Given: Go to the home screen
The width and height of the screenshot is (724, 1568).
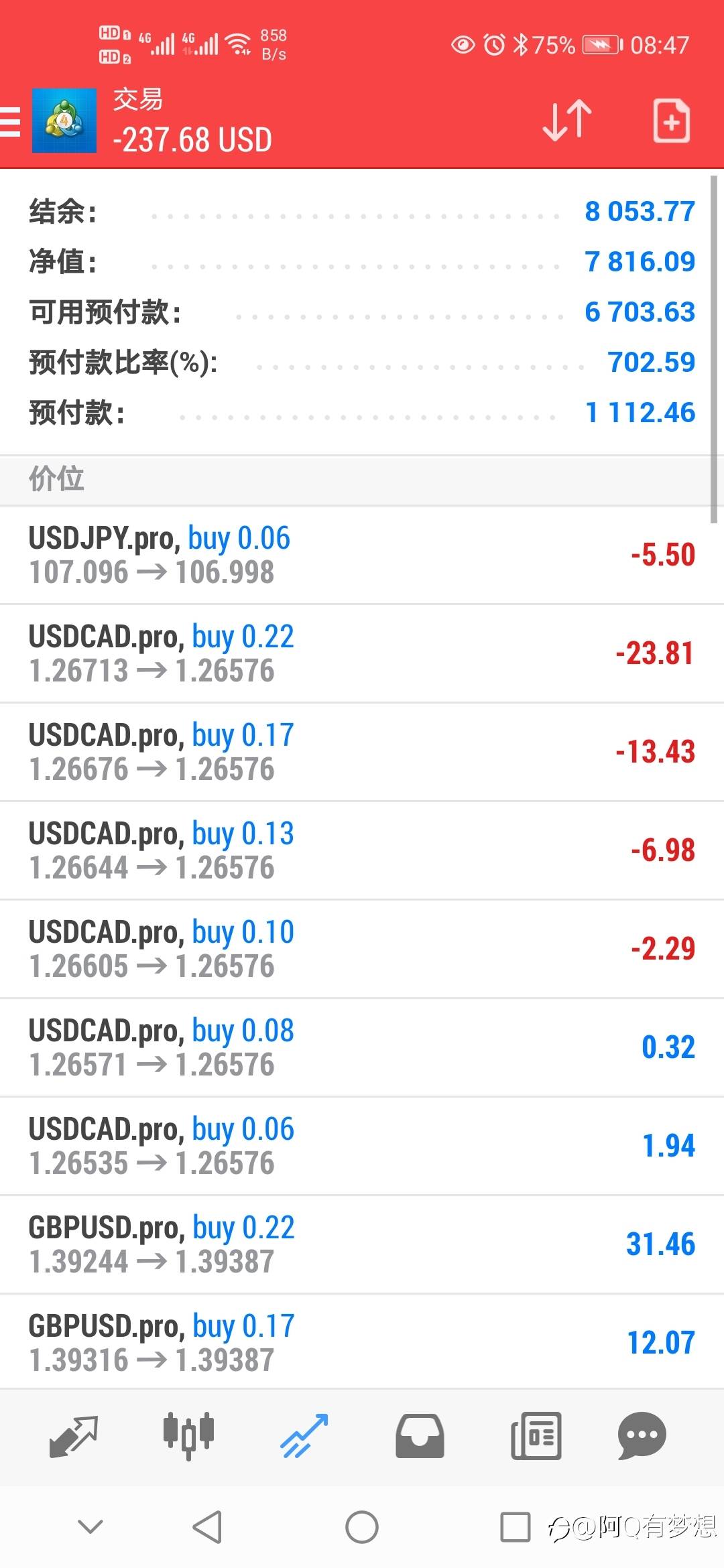Looking at the screenshot, I should (362, 1527).
